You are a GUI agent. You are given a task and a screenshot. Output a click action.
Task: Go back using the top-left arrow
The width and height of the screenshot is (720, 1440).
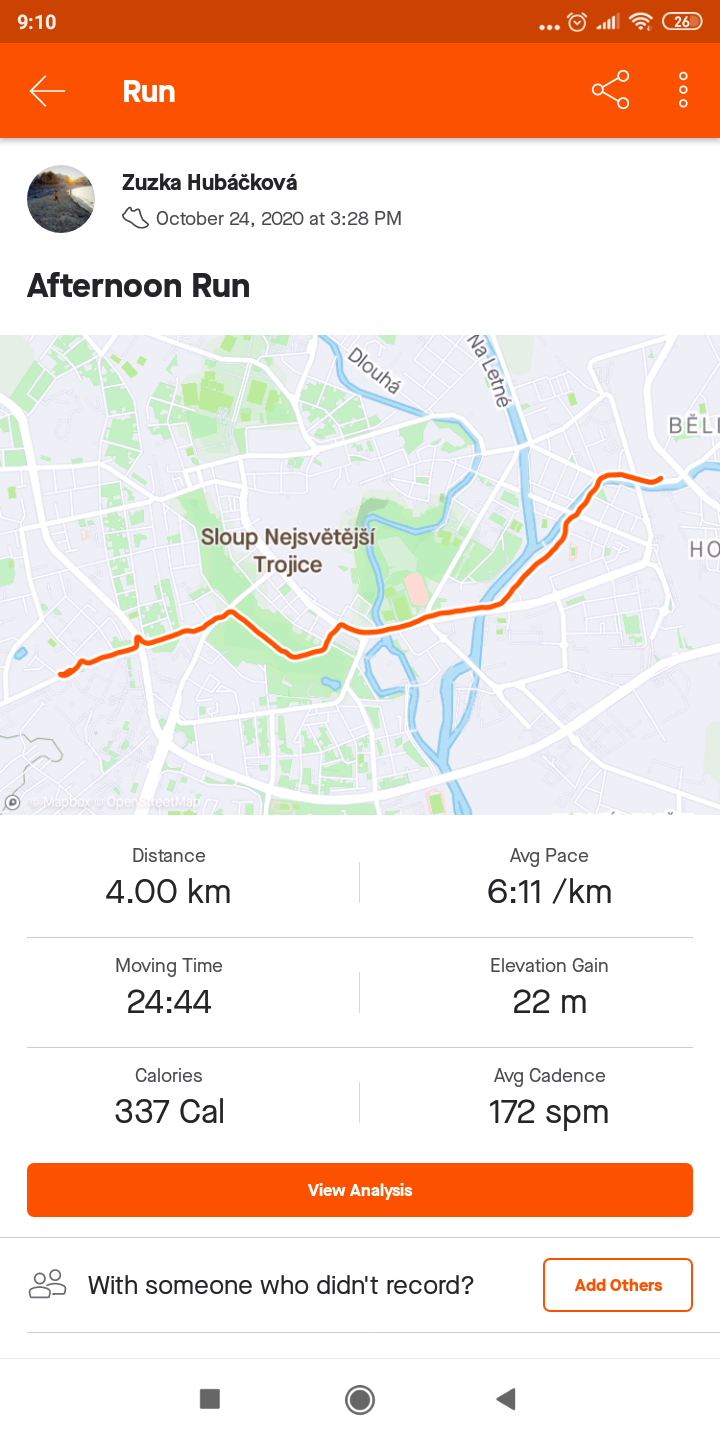tap(47, 91)
